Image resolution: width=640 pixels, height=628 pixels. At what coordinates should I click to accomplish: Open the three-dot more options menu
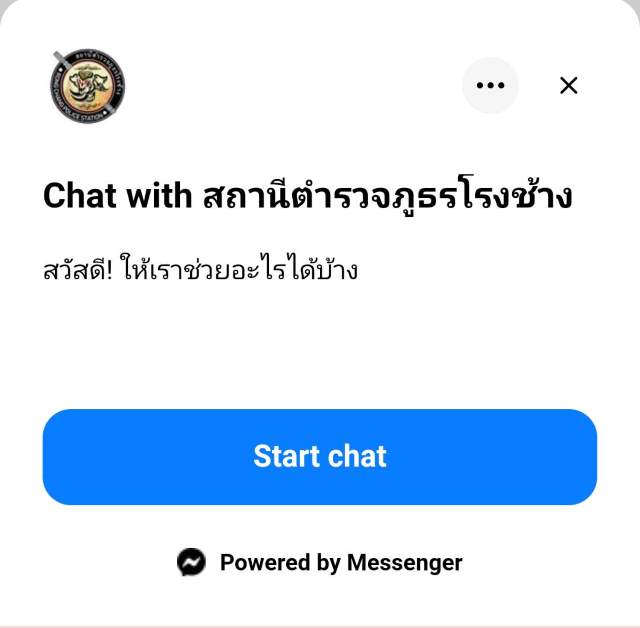click(x=490, y=85)
